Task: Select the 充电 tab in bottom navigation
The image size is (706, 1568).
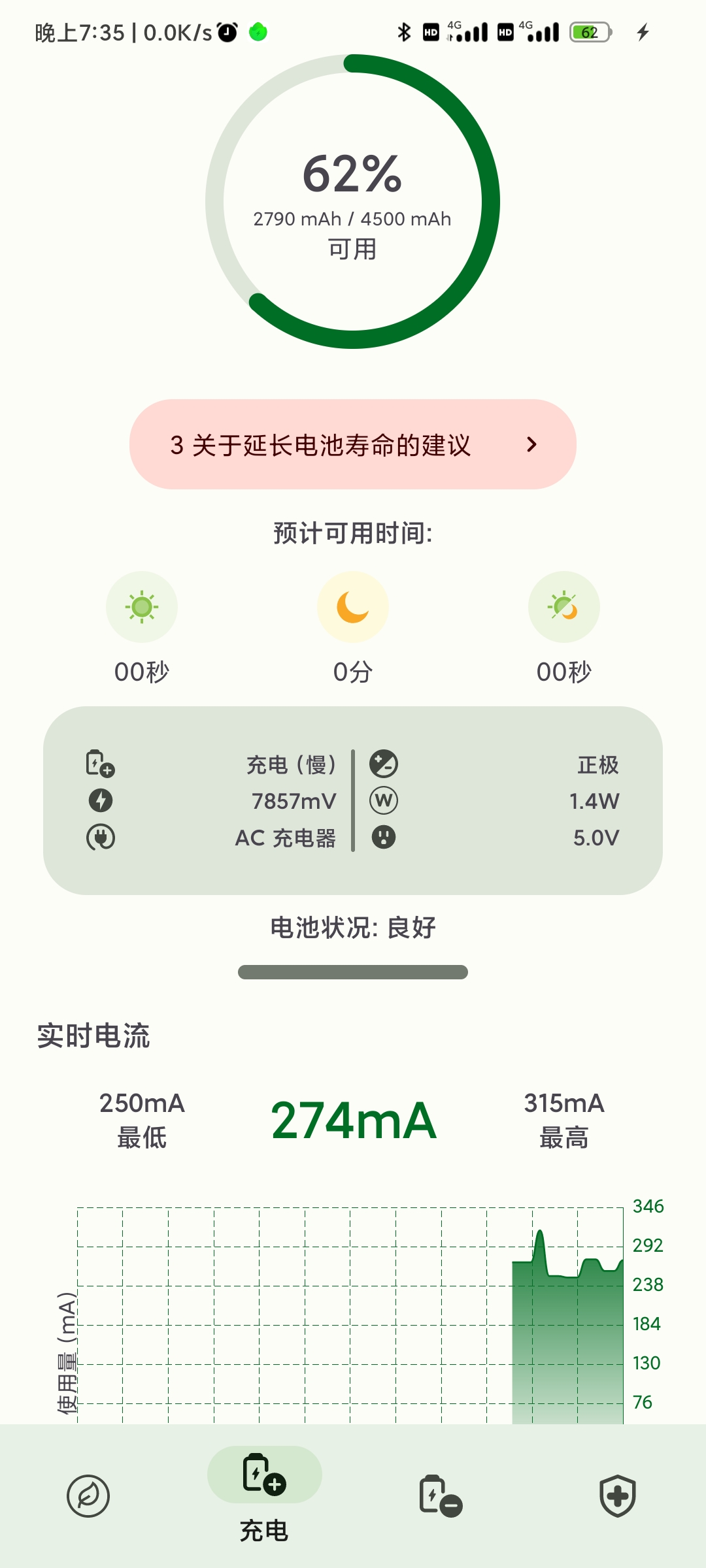Action: click(264, 1495)
